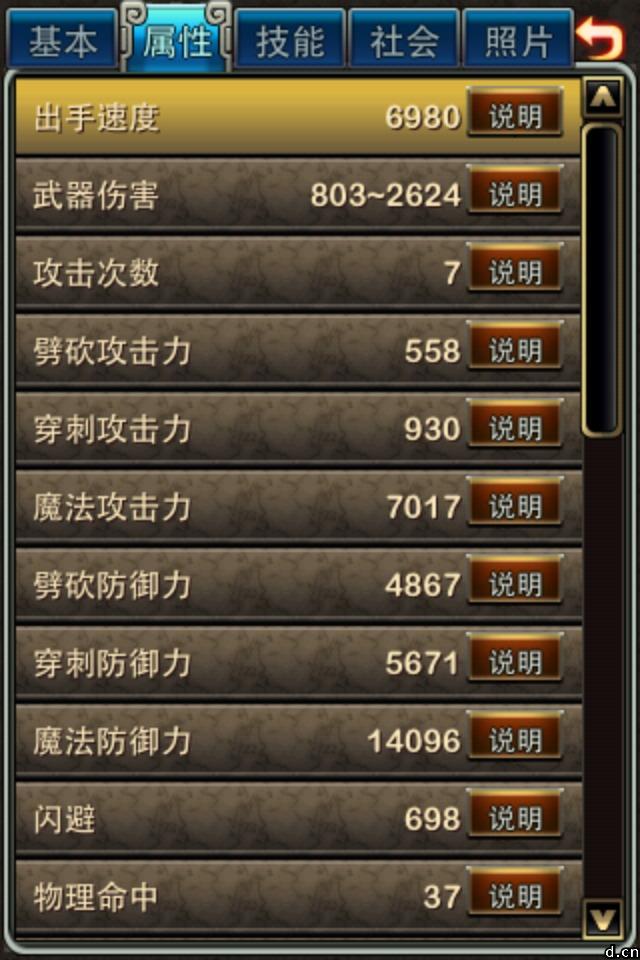Viewport: 640px width, 960px height.
Task: Tap 说明 next to 劈砍攻击力
Action: point(515,351)
